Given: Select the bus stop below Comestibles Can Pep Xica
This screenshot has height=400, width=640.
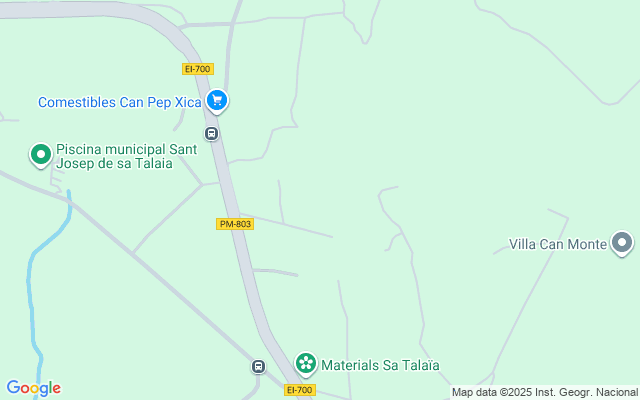Looking at the screenshot, I should [212, 133].
